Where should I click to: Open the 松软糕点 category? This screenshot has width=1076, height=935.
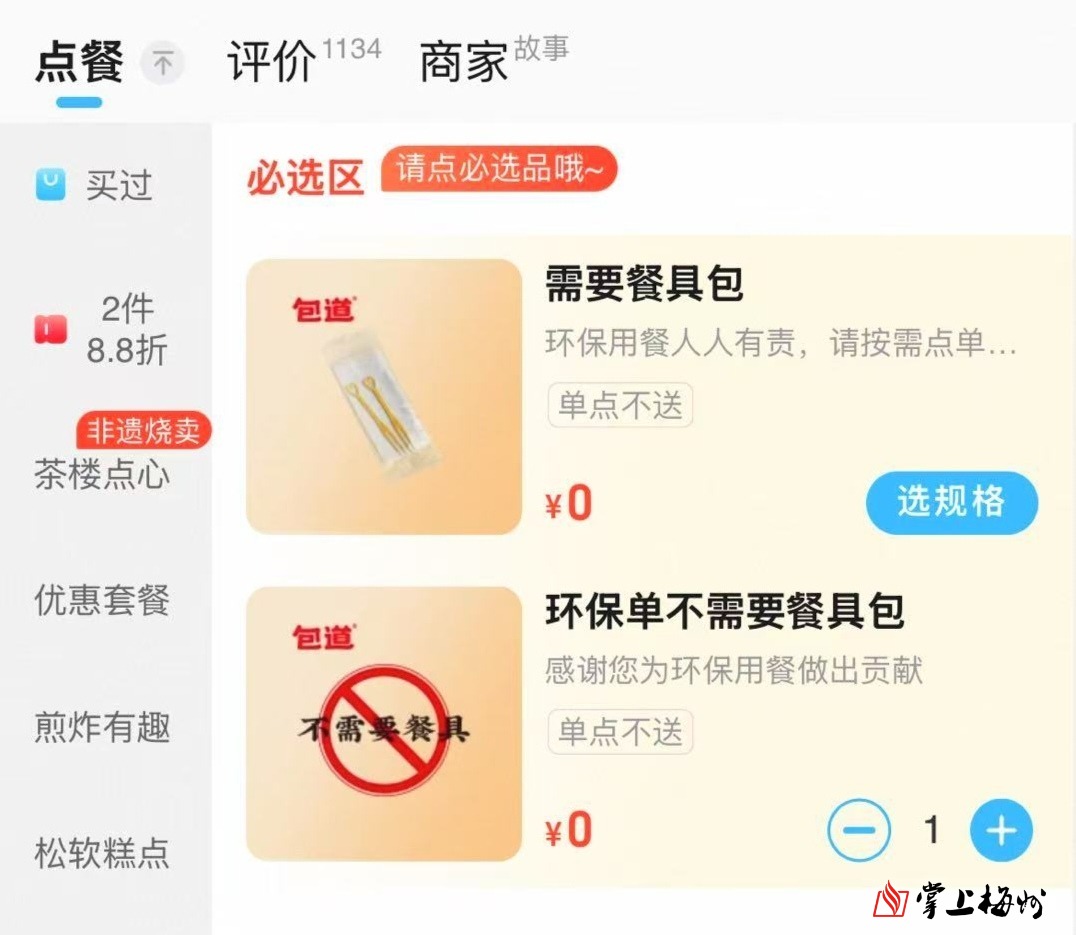tap(102, 853)
